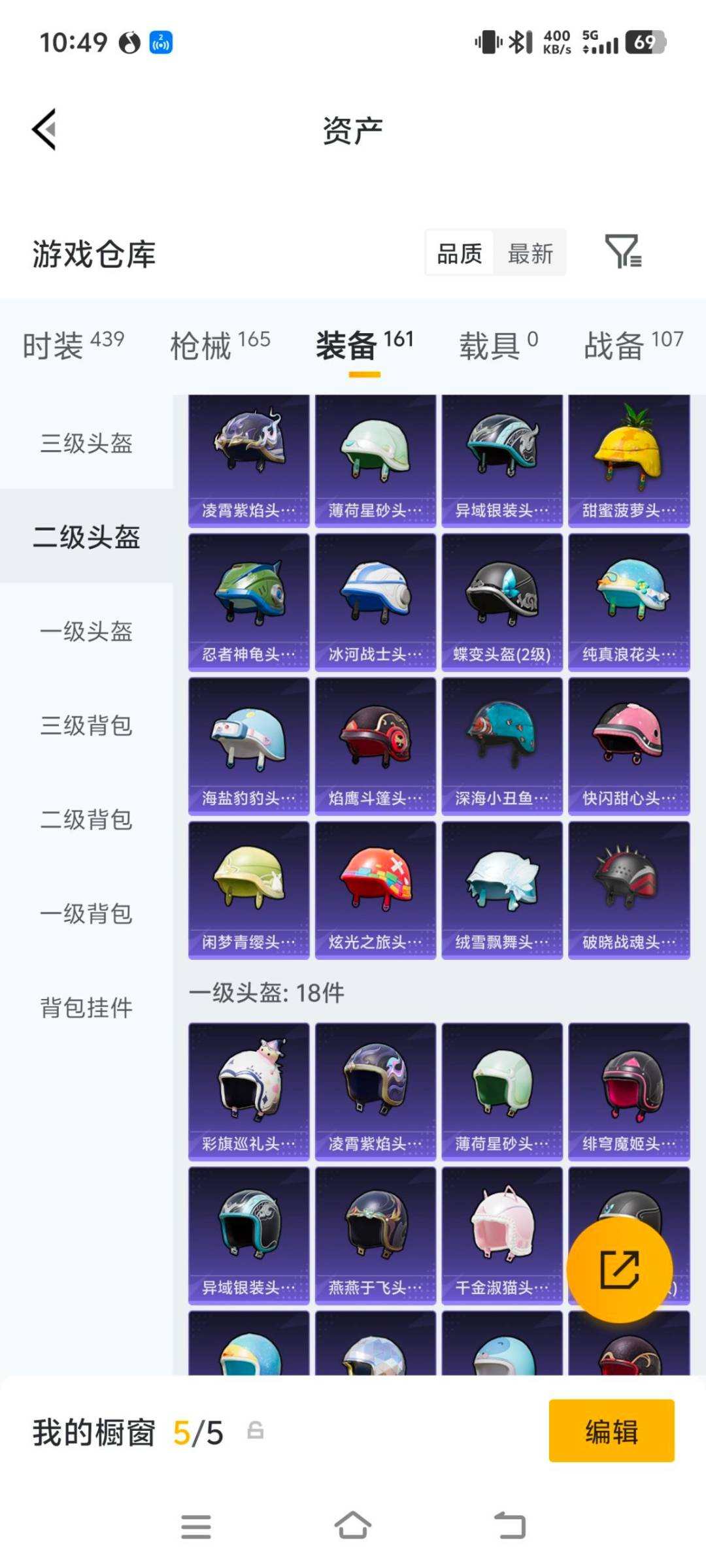Screen dimensions: 706x1568
Task: Tap the back arrow to exit 资产 page
Action: (x=44, y=128)
